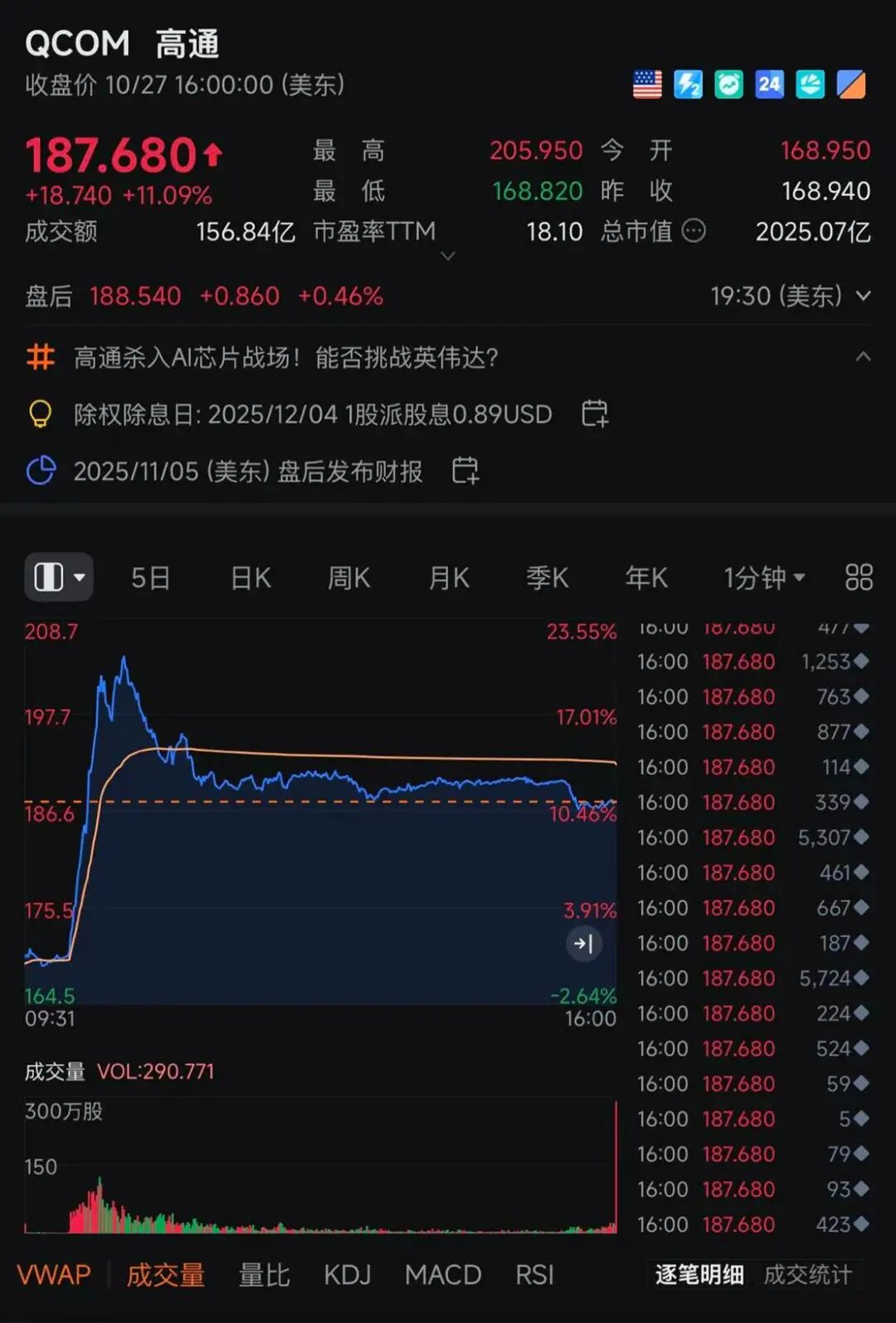Image resolution: width=896 pixels, height=1323 pixels.
Task: Select the 周K chart tab
Action: [348, 578]
